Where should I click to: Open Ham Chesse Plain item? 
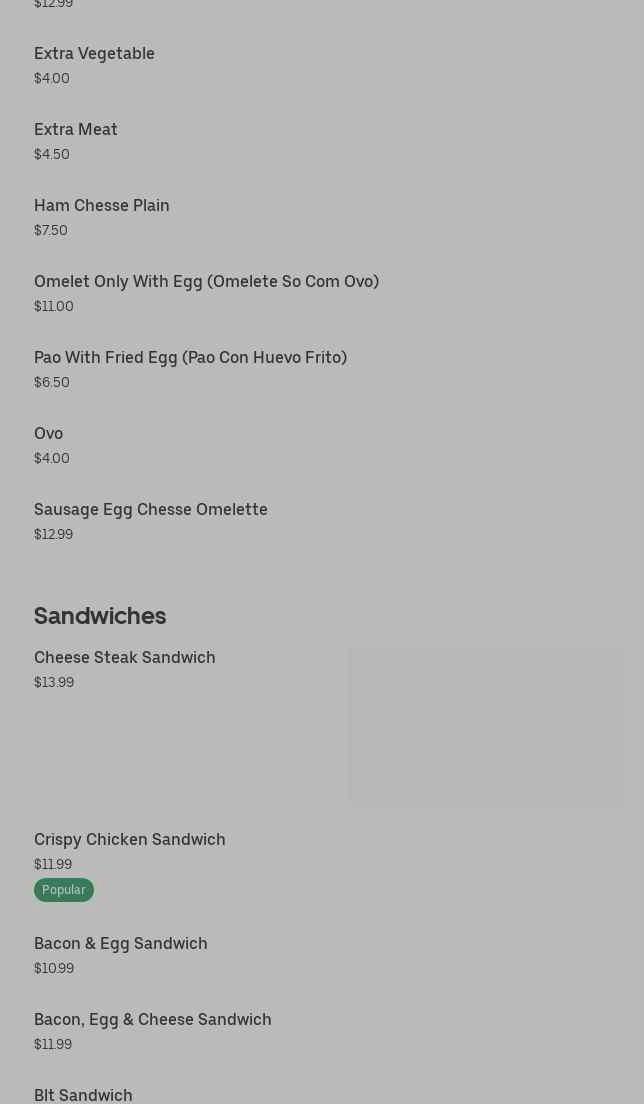click(x=102, y=206)
